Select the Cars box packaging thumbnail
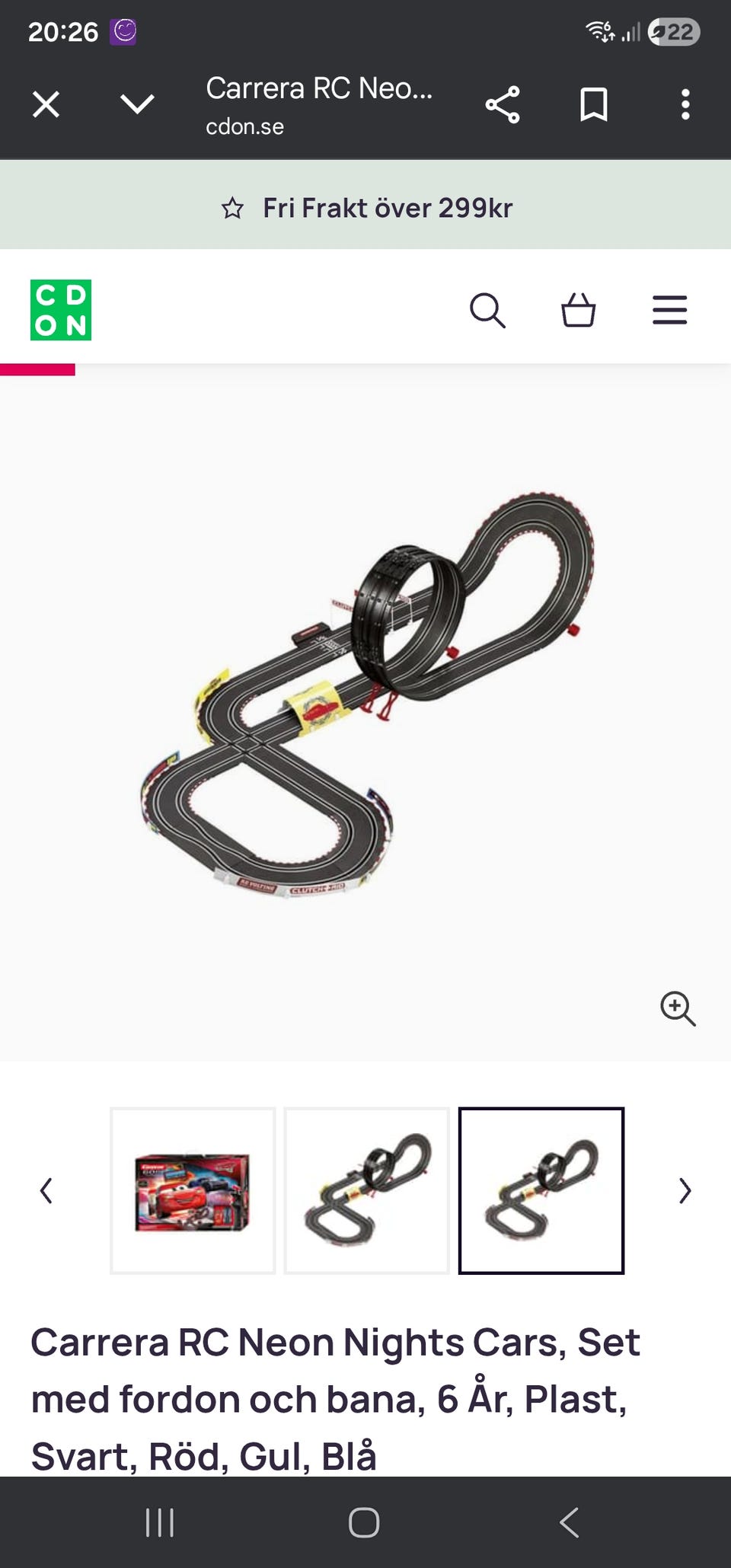The image size is (731, 1568). point(193,1190)
